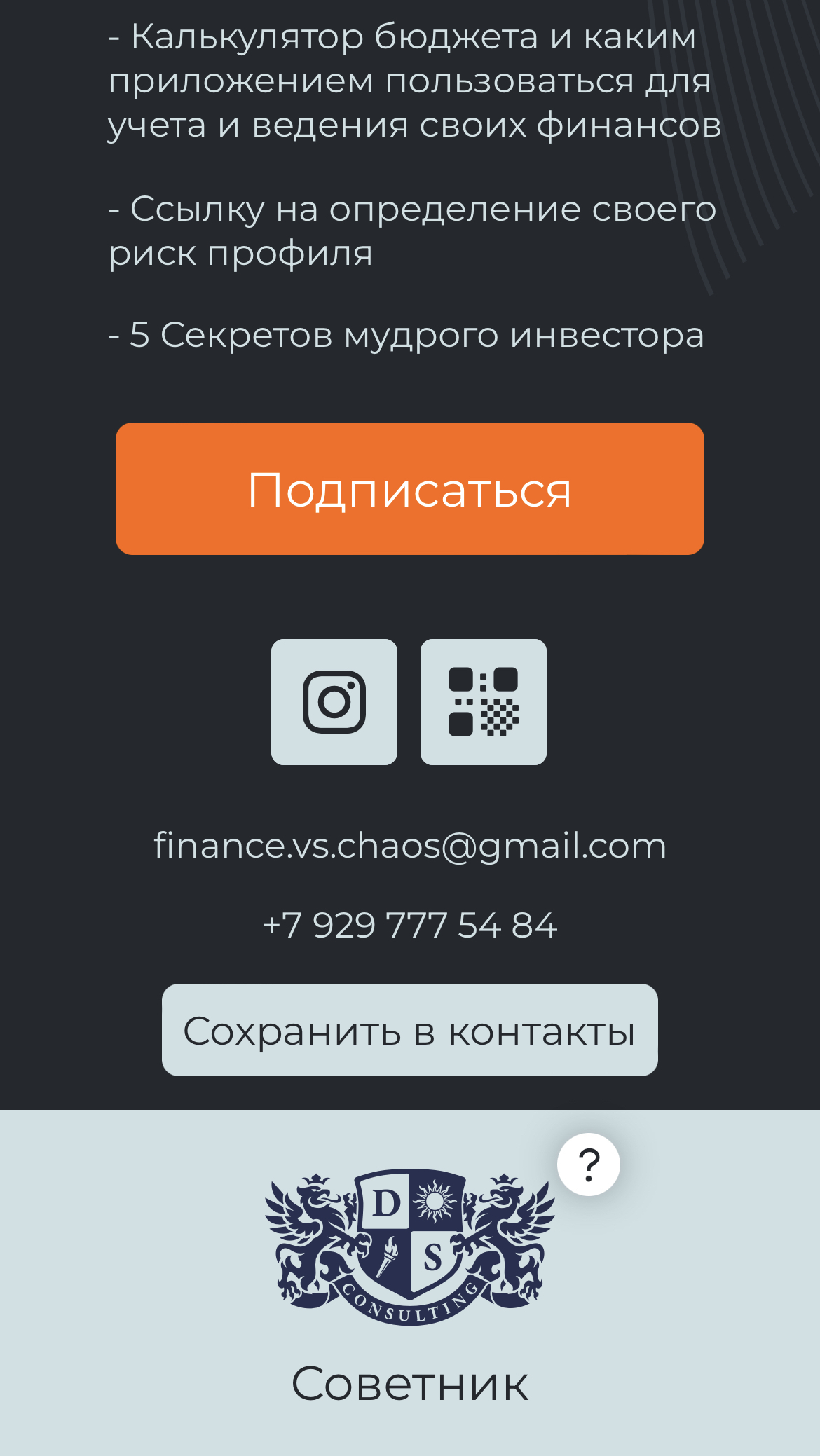820x1456 pixels.
Task: Email finance.vs.chaos@gmail.com
Action: 410,846
